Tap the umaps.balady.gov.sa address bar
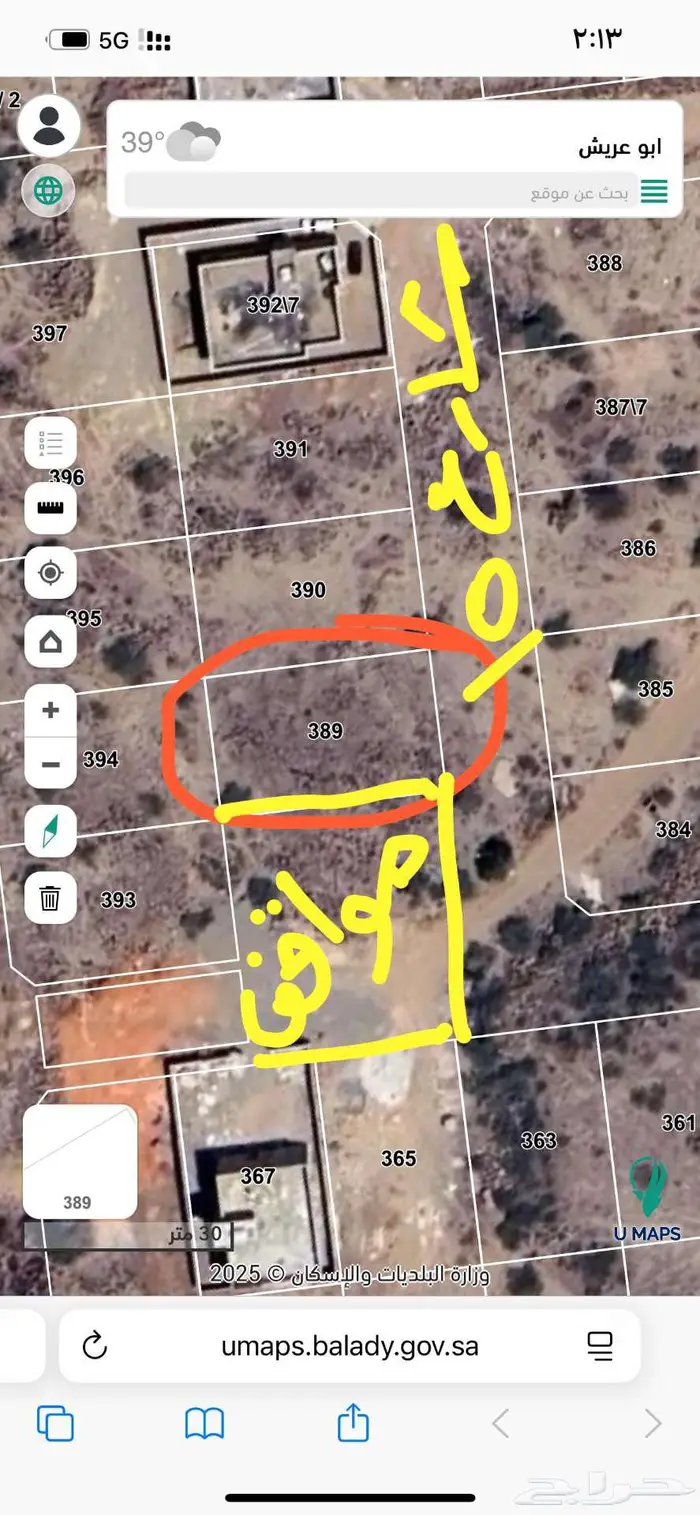This screenshot has height=1515, width=700. tap(350, 1346)
